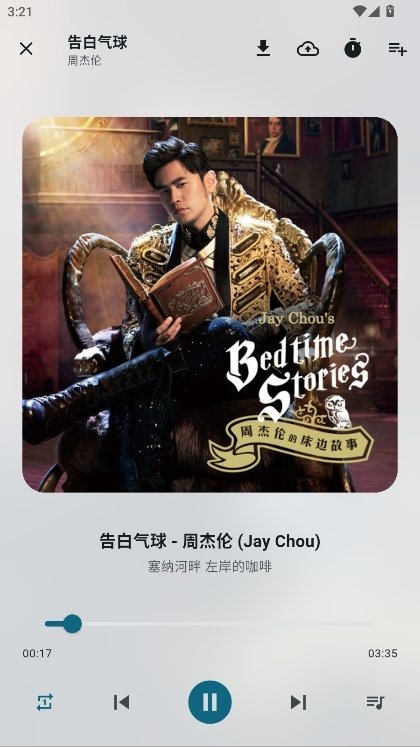Tap the playback progress slider
The image size is (420, 747).
tap(210, 624)
